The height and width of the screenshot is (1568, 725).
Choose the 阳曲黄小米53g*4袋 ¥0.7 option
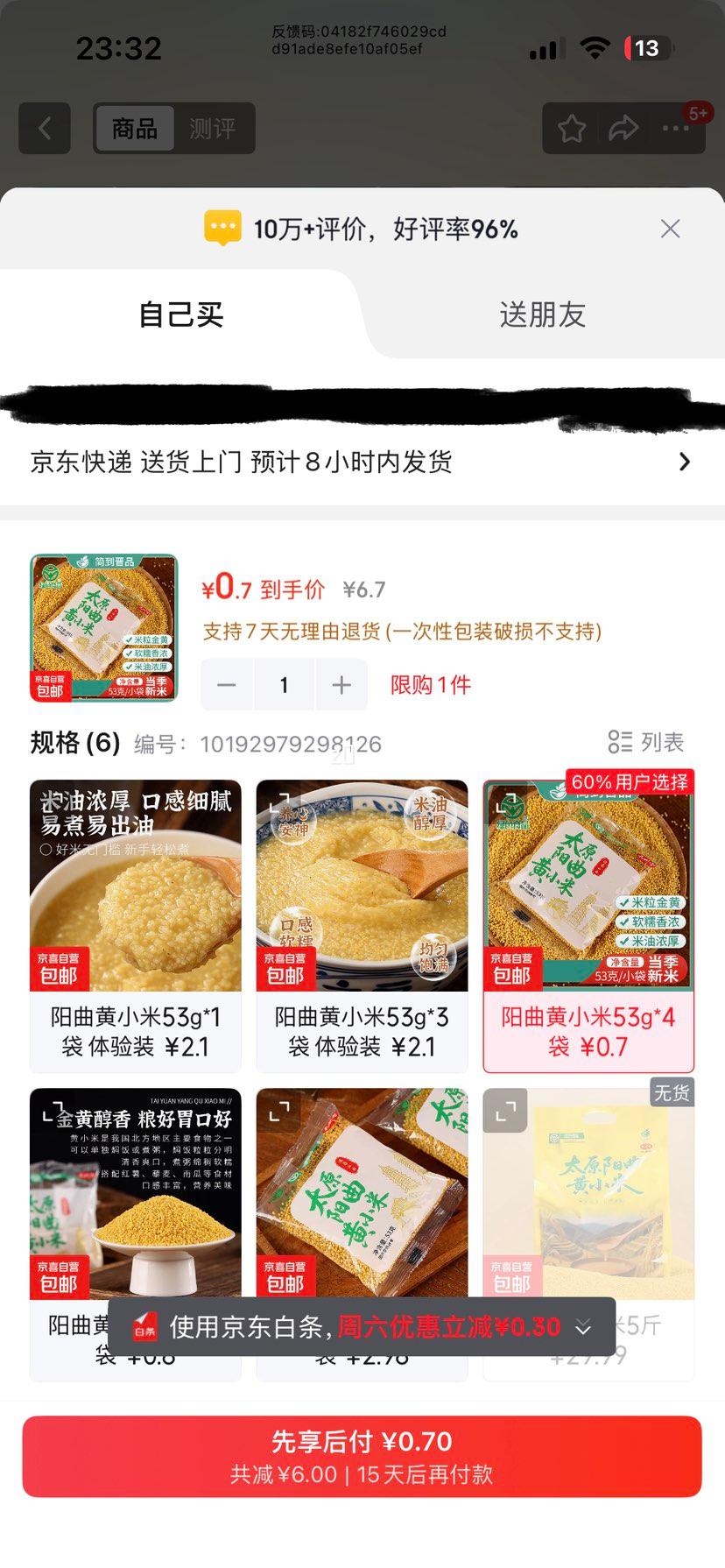pos(588,925)
